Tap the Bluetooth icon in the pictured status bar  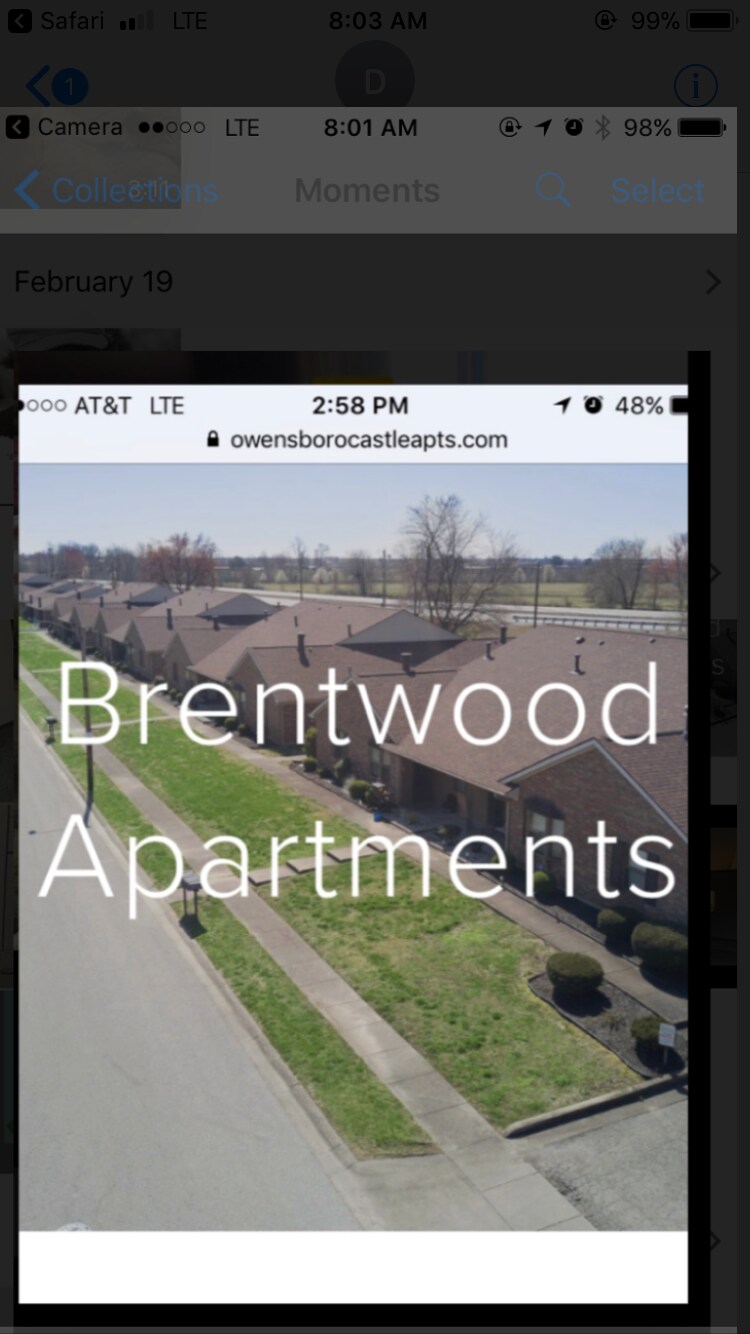tap(604, 127)
